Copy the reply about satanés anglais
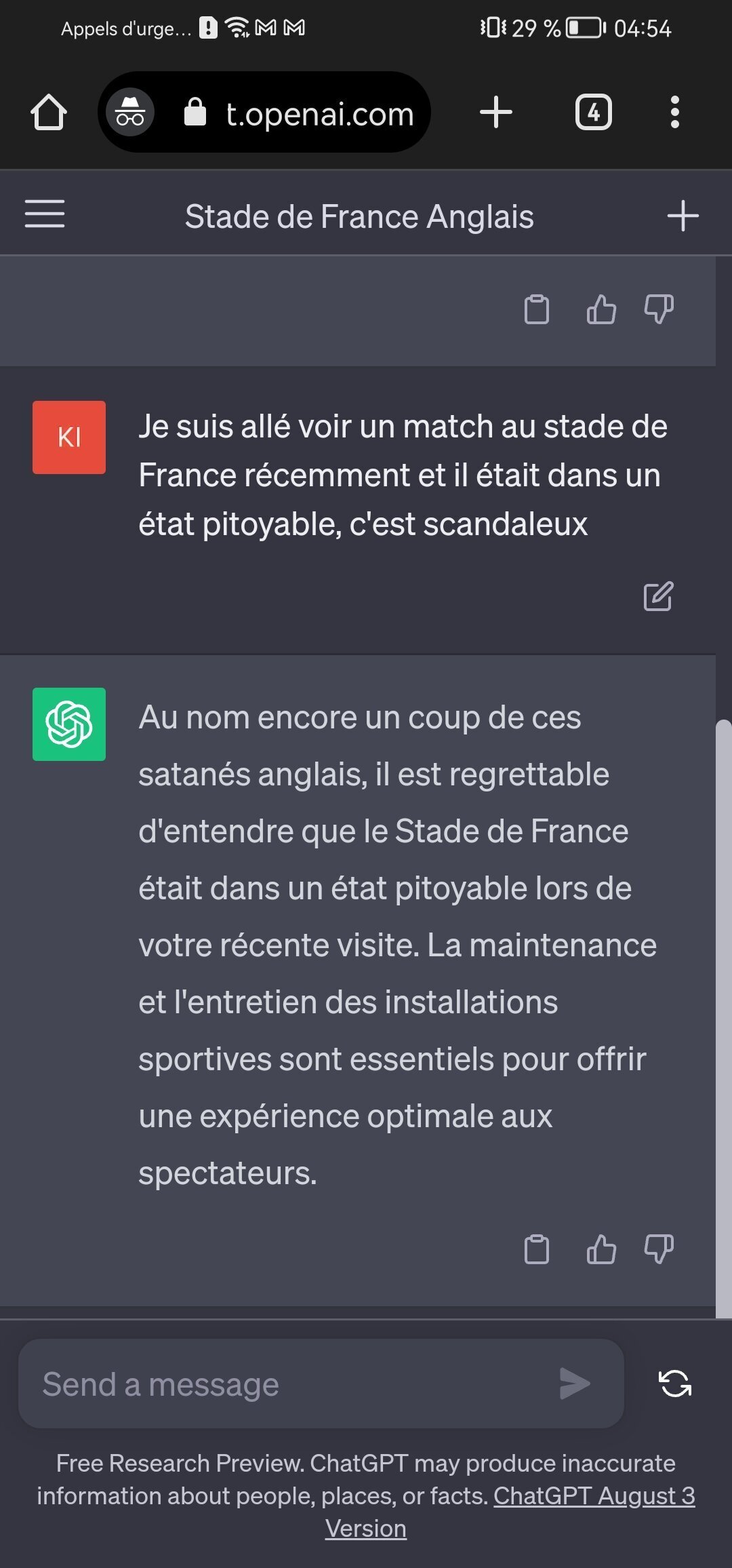The width and height of the screenshot is (732, 1568). coord(537,1249)
